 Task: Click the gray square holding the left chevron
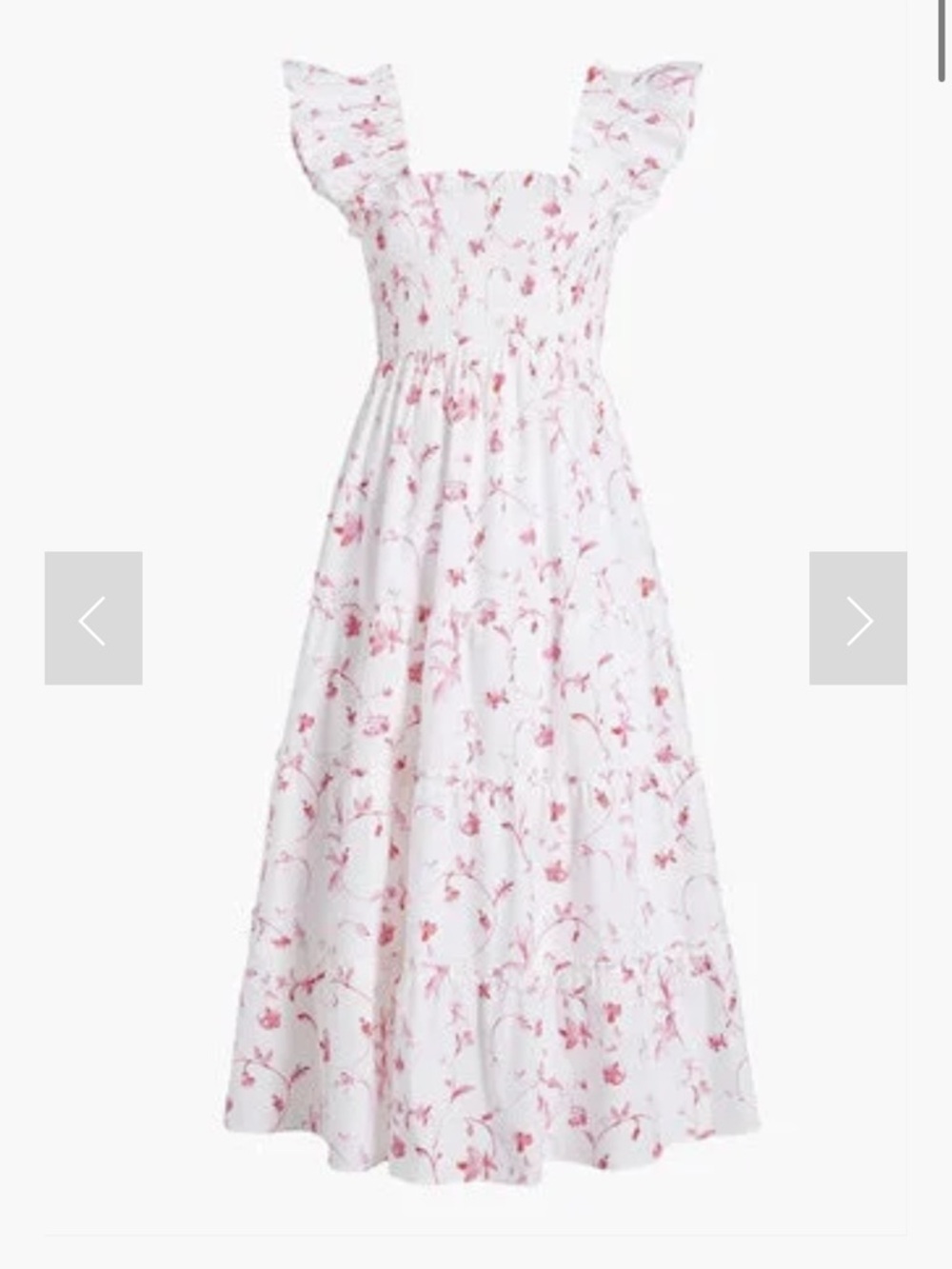coord(91,621)
